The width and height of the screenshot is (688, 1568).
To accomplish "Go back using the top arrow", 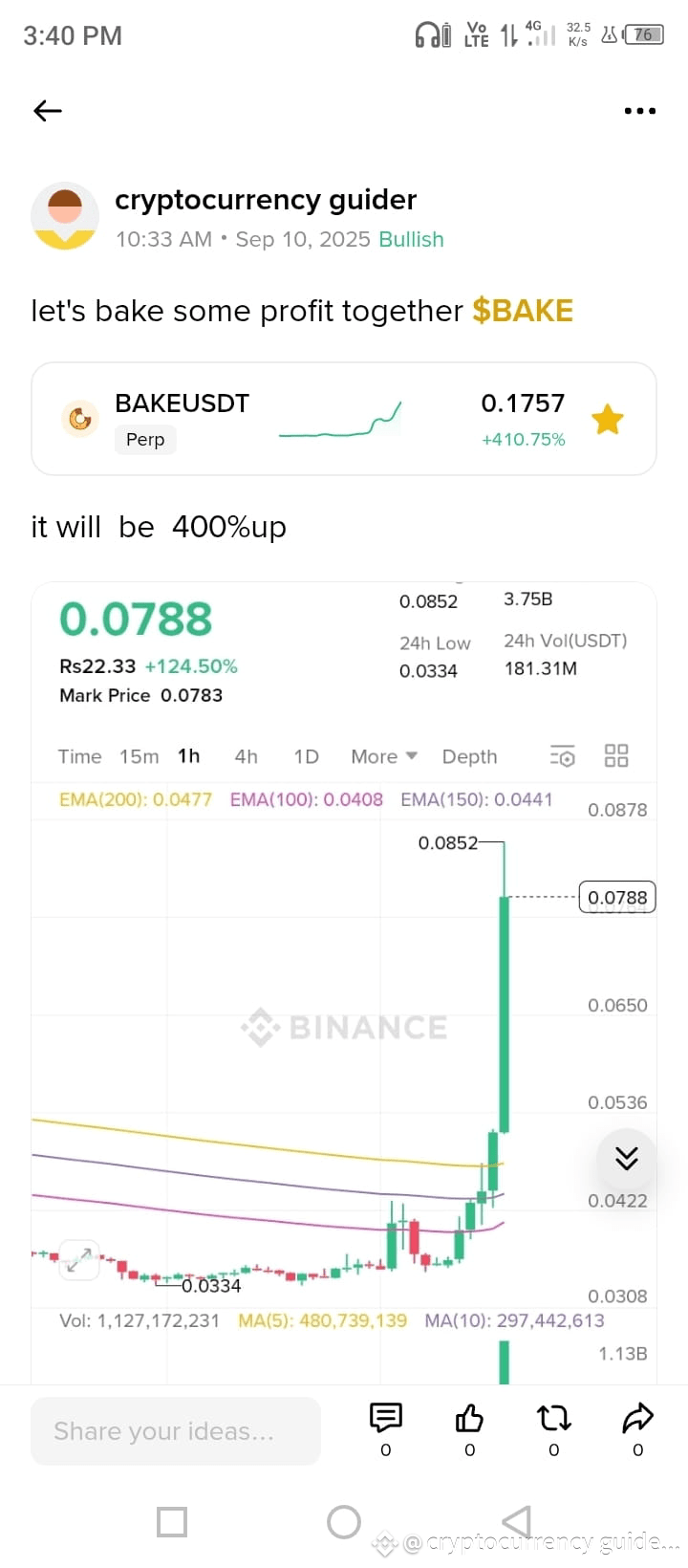I will tap(48, 111).
